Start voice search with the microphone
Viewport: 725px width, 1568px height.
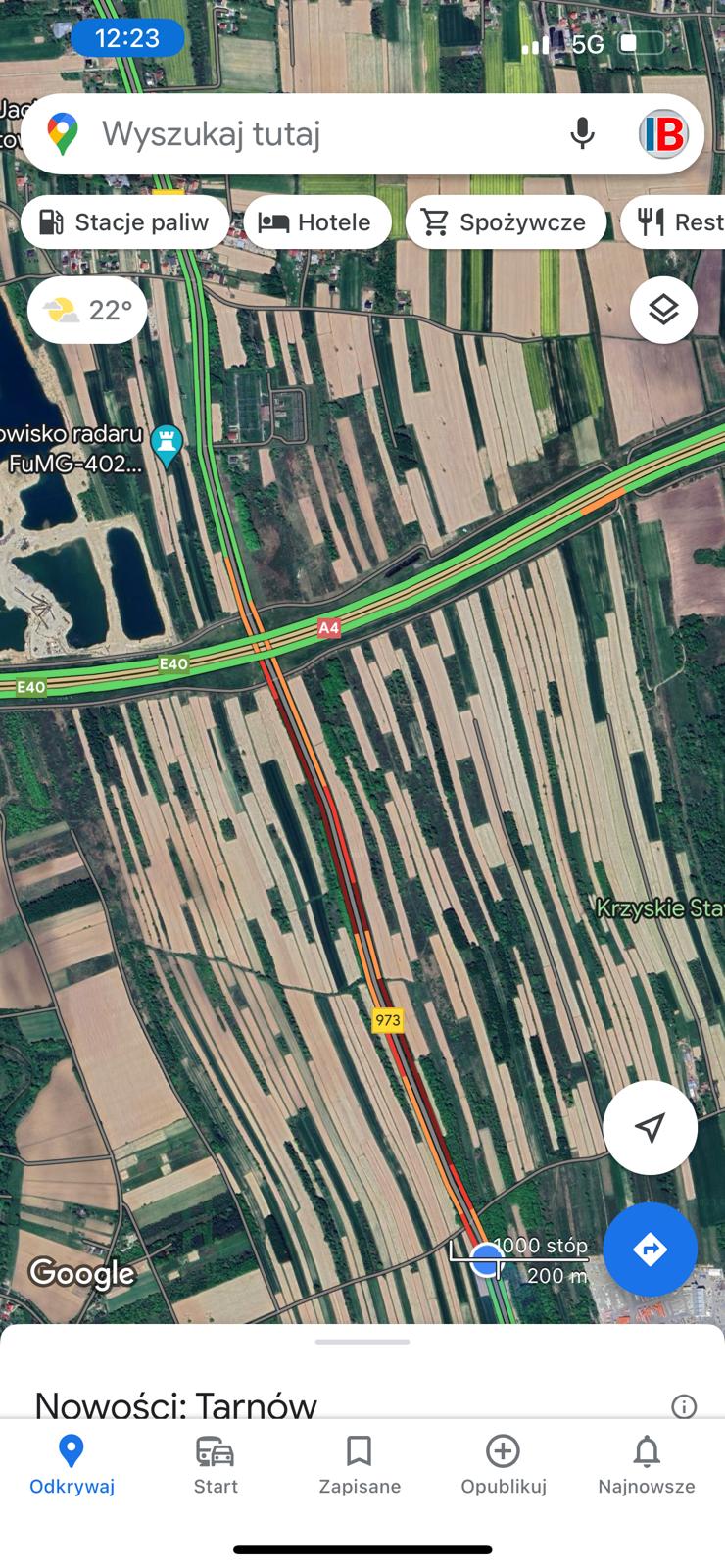(x=582, y=134)
